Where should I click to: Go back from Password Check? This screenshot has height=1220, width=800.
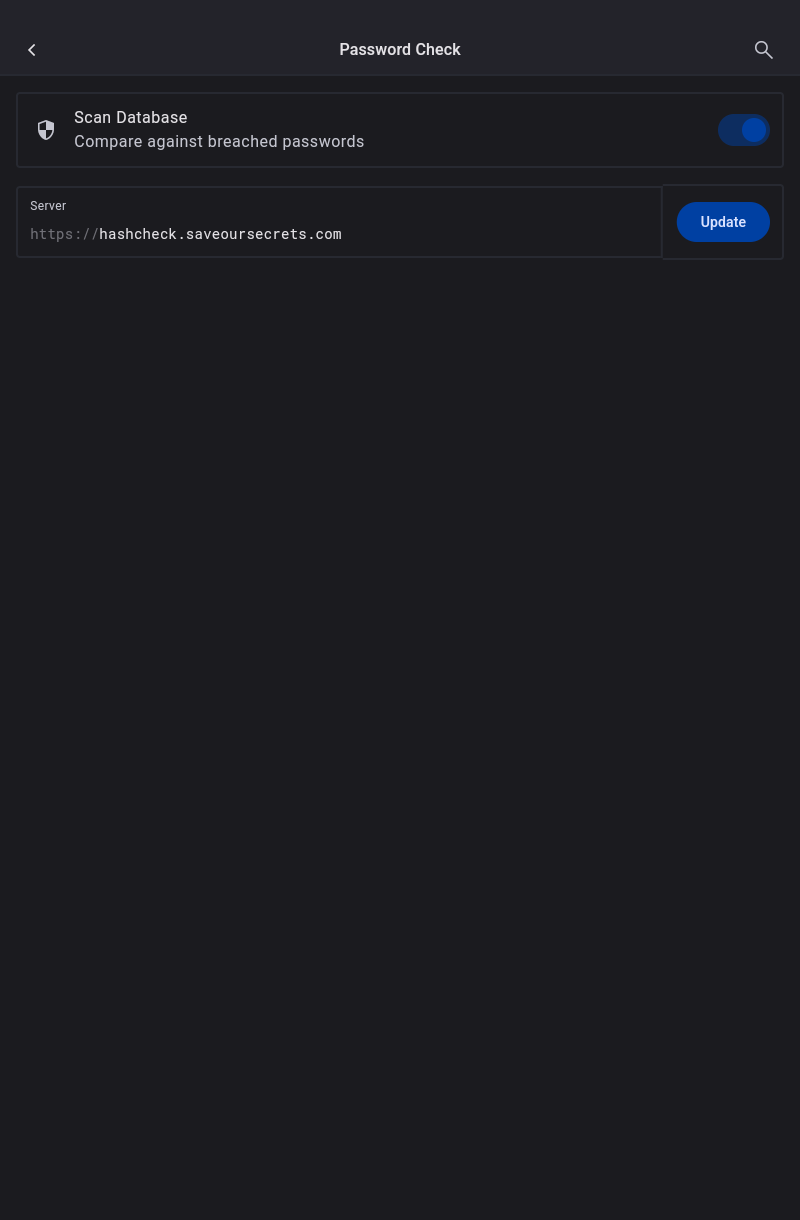[32, 50]
